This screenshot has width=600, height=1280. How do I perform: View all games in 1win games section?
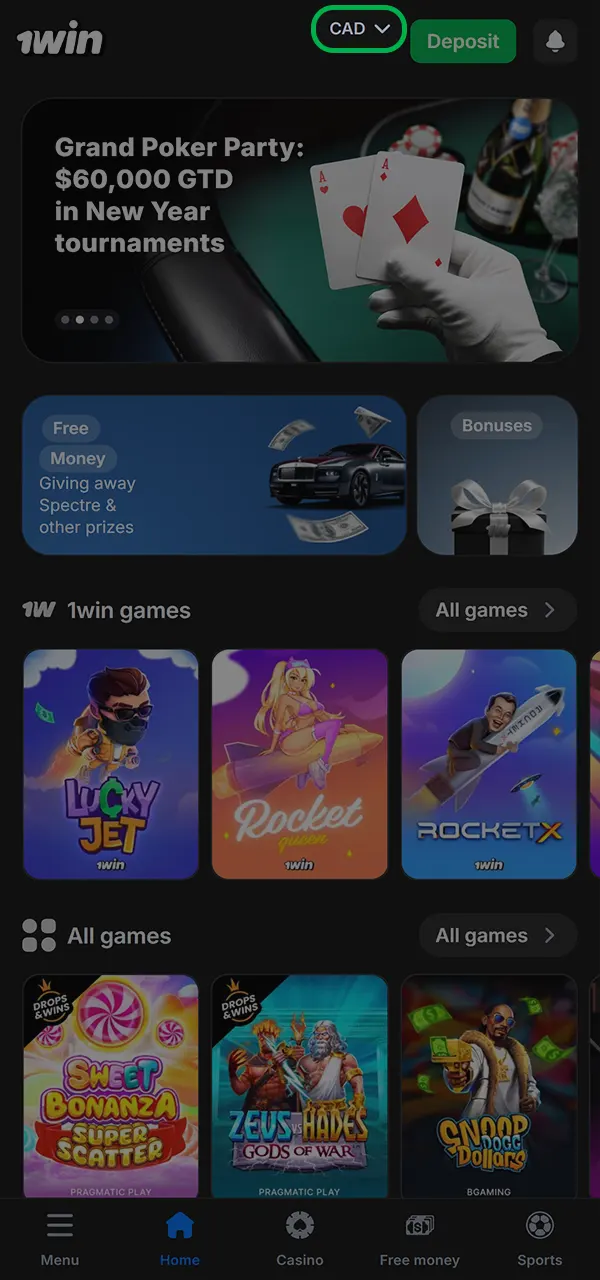tap(496, 610)
